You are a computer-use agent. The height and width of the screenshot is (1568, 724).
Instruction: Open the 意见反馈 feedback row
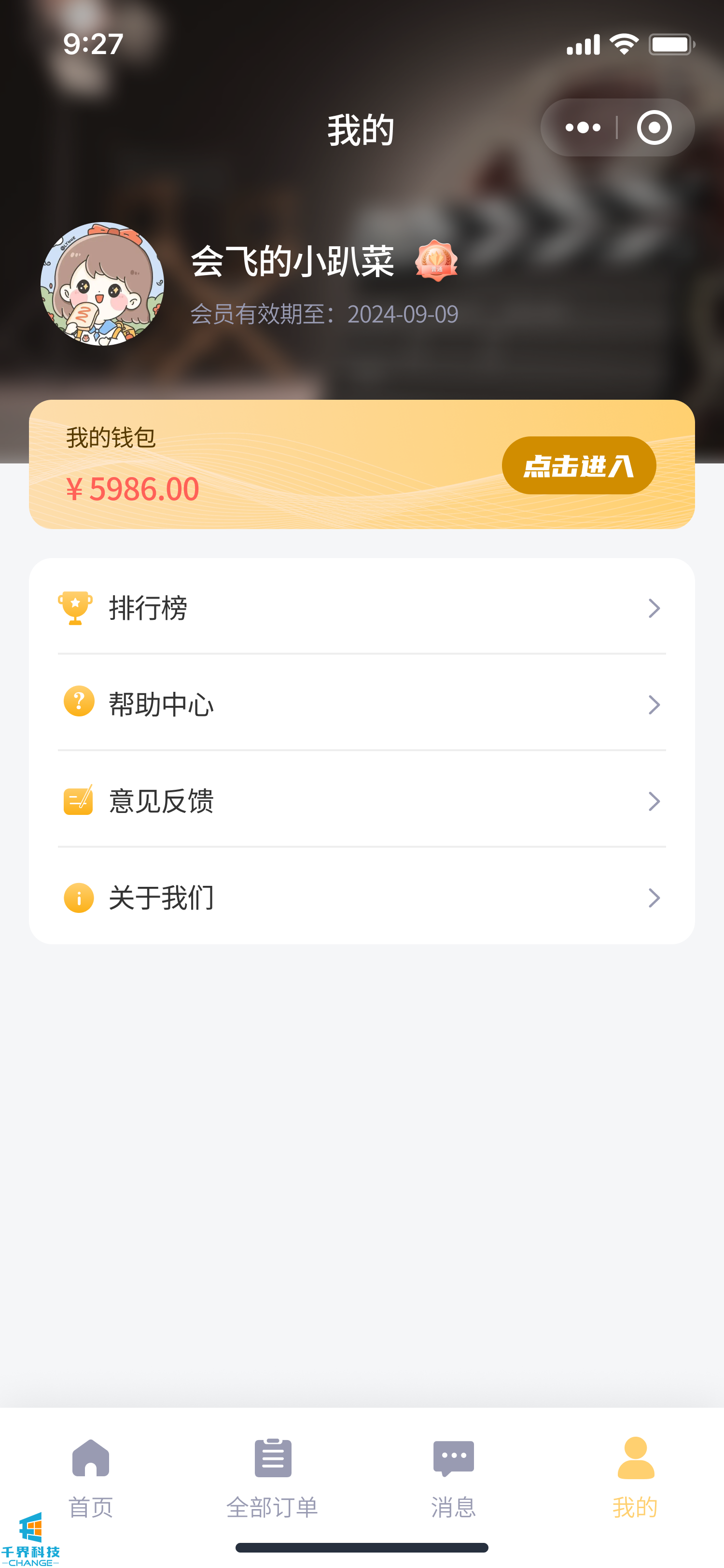(362, 801)
